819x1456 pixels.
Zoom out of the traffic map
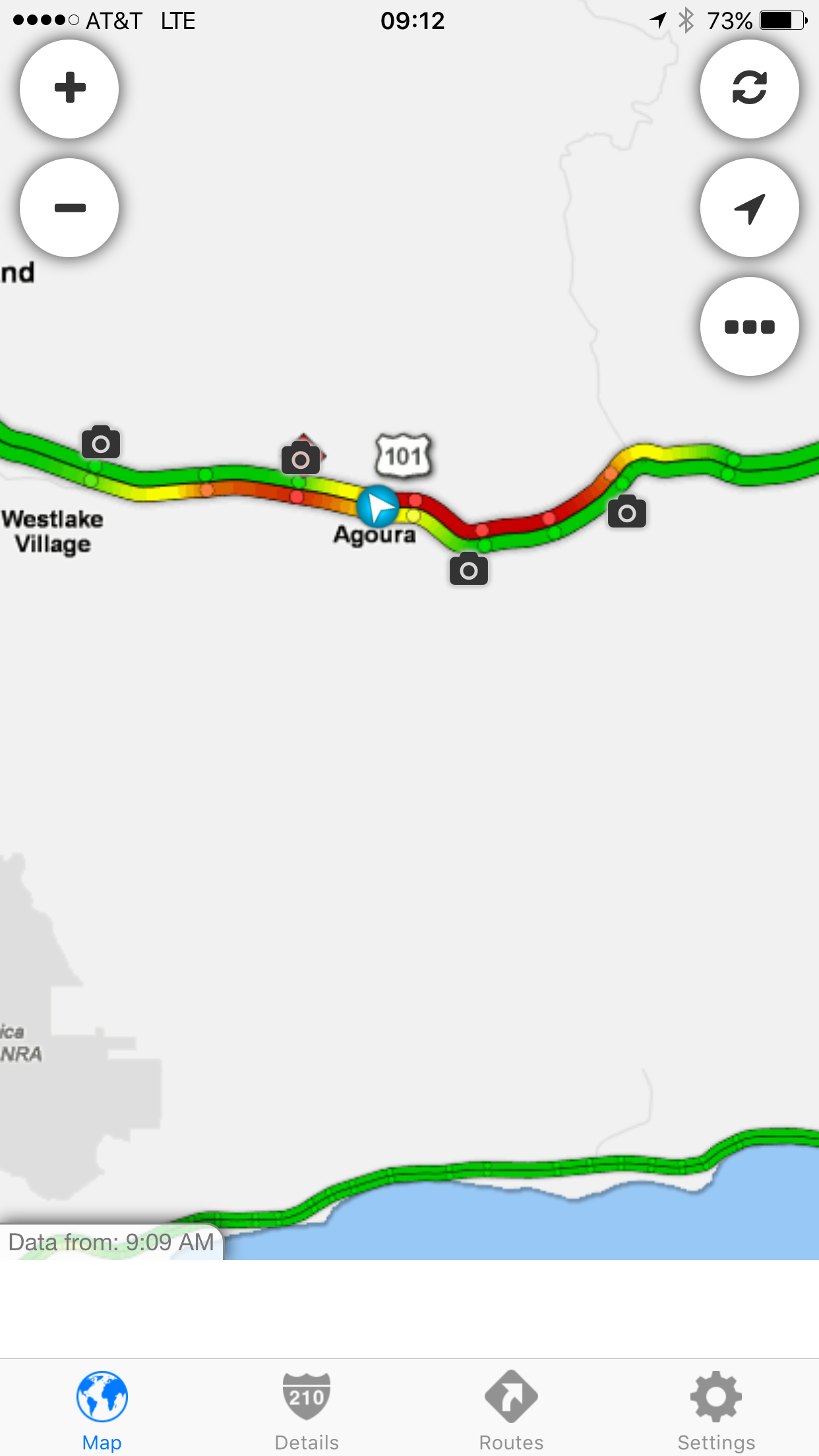tap(69, 208)
